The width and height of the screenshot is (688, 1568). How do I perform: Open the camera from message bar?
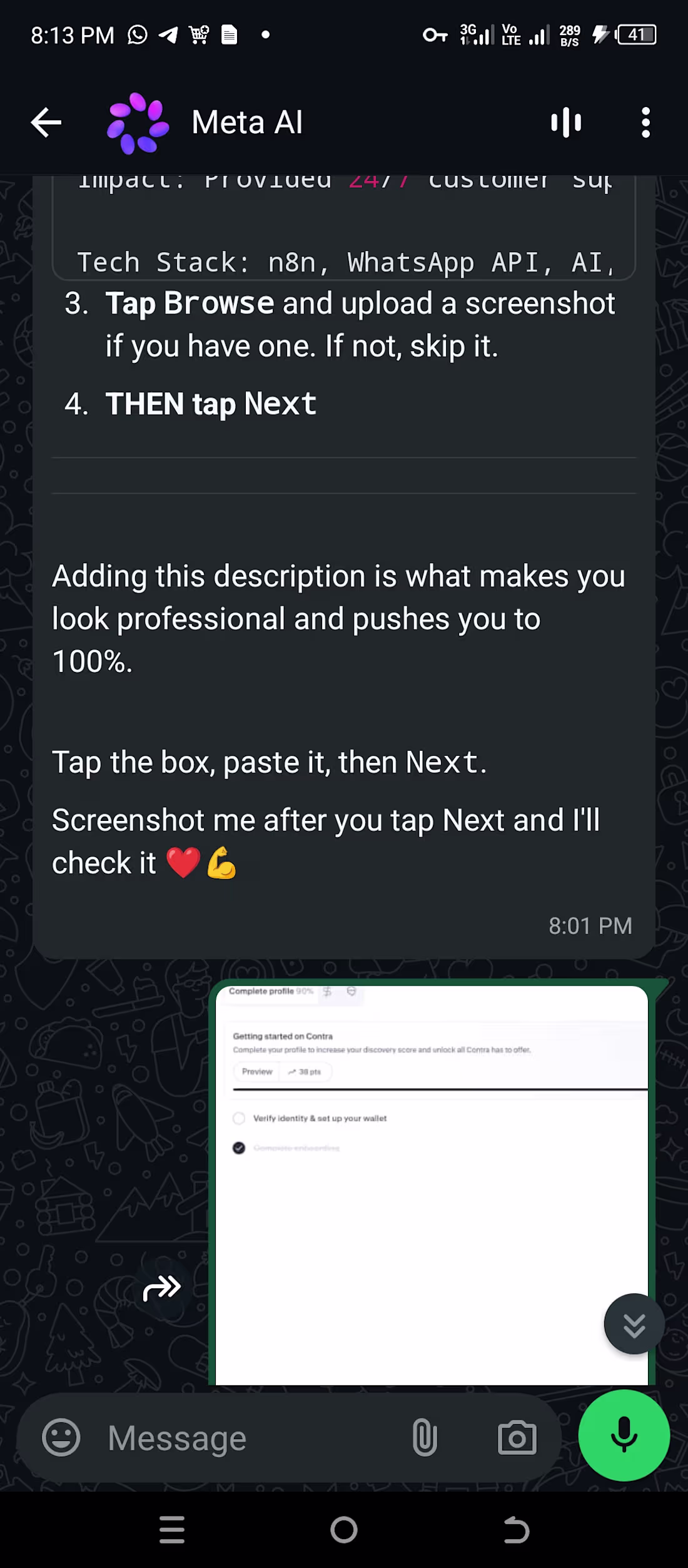pyautogui.click(x=517, y=1437)
